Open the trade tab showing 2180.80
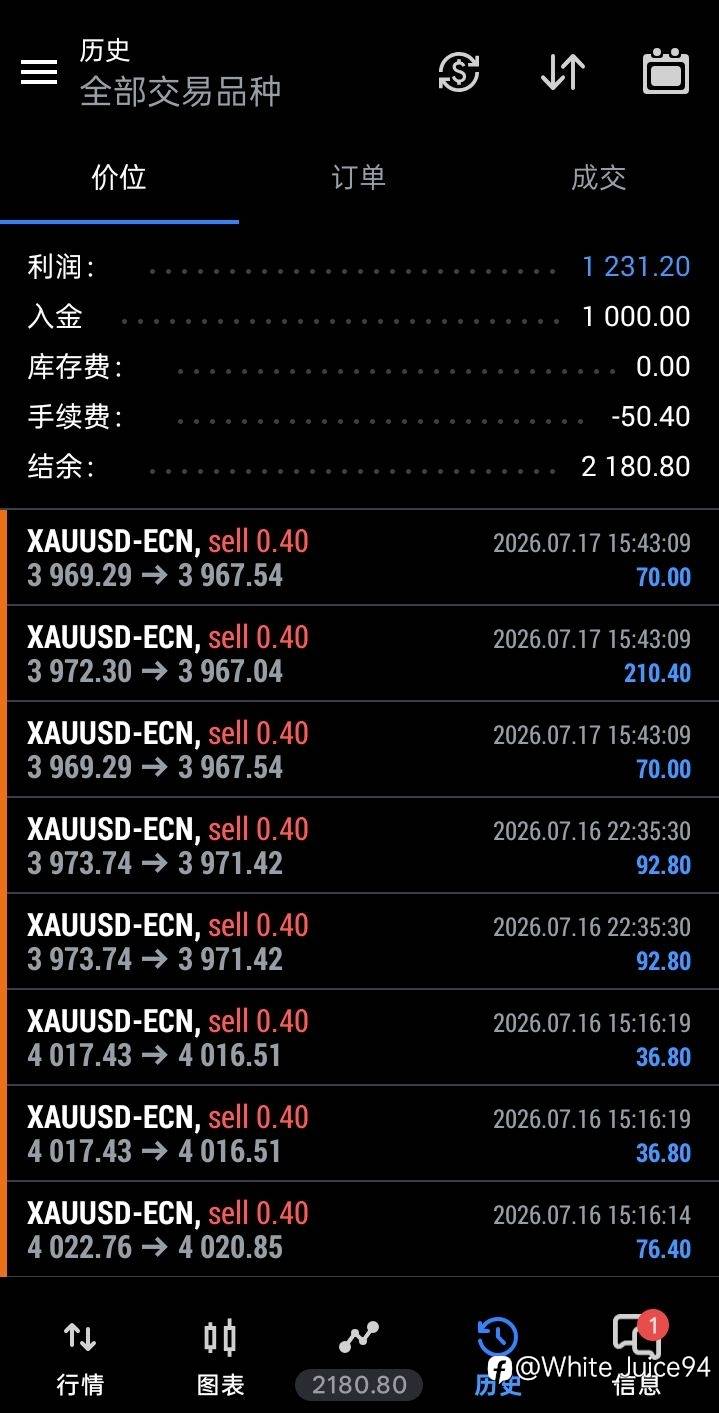The width and height of the screenshot is (719, 1413). 359,1358
